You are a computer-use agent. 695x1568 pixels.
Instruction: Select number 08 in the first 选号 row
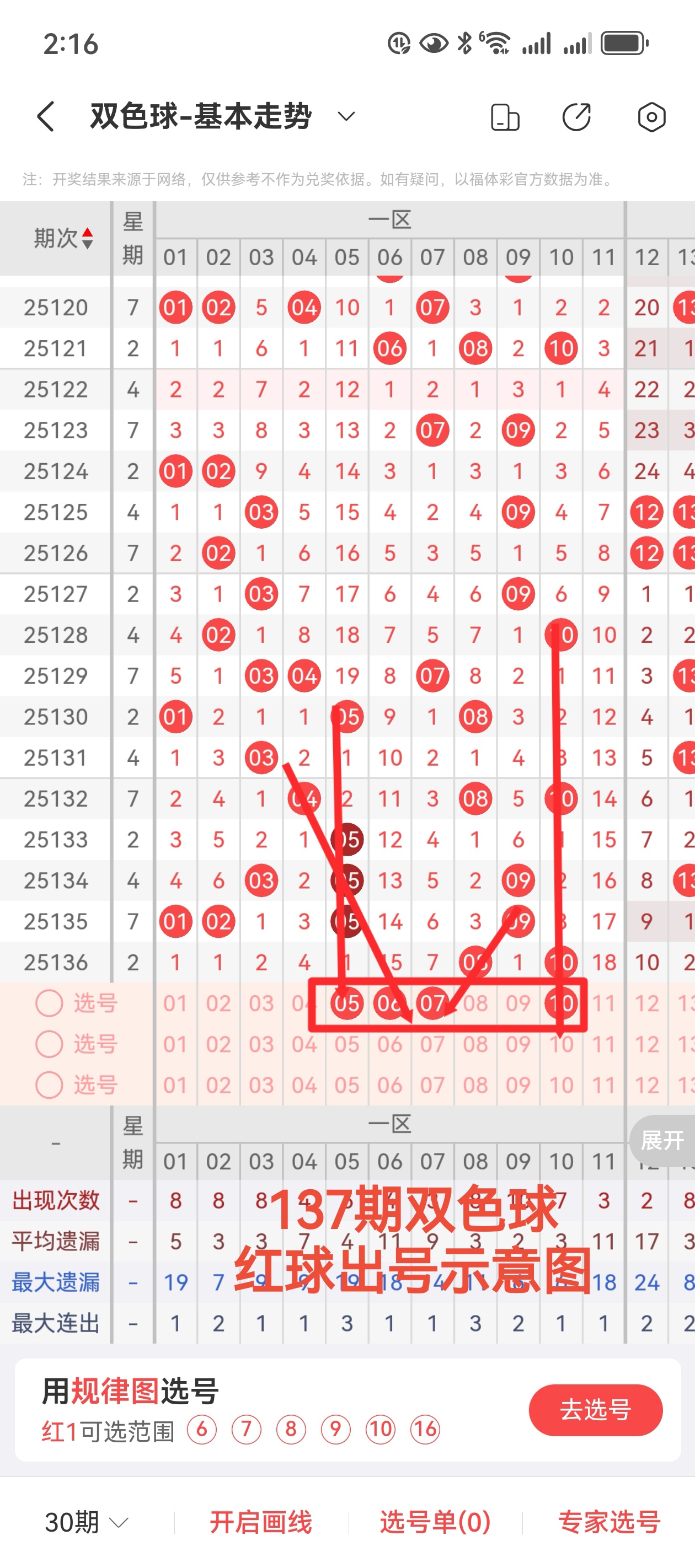[475, 1003]
